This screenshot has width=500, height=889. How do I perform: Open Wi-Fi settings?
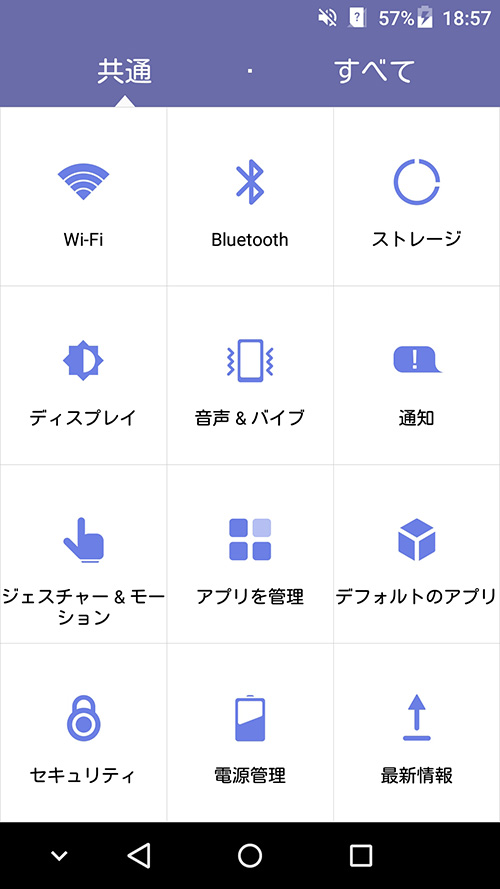[83, 197]
